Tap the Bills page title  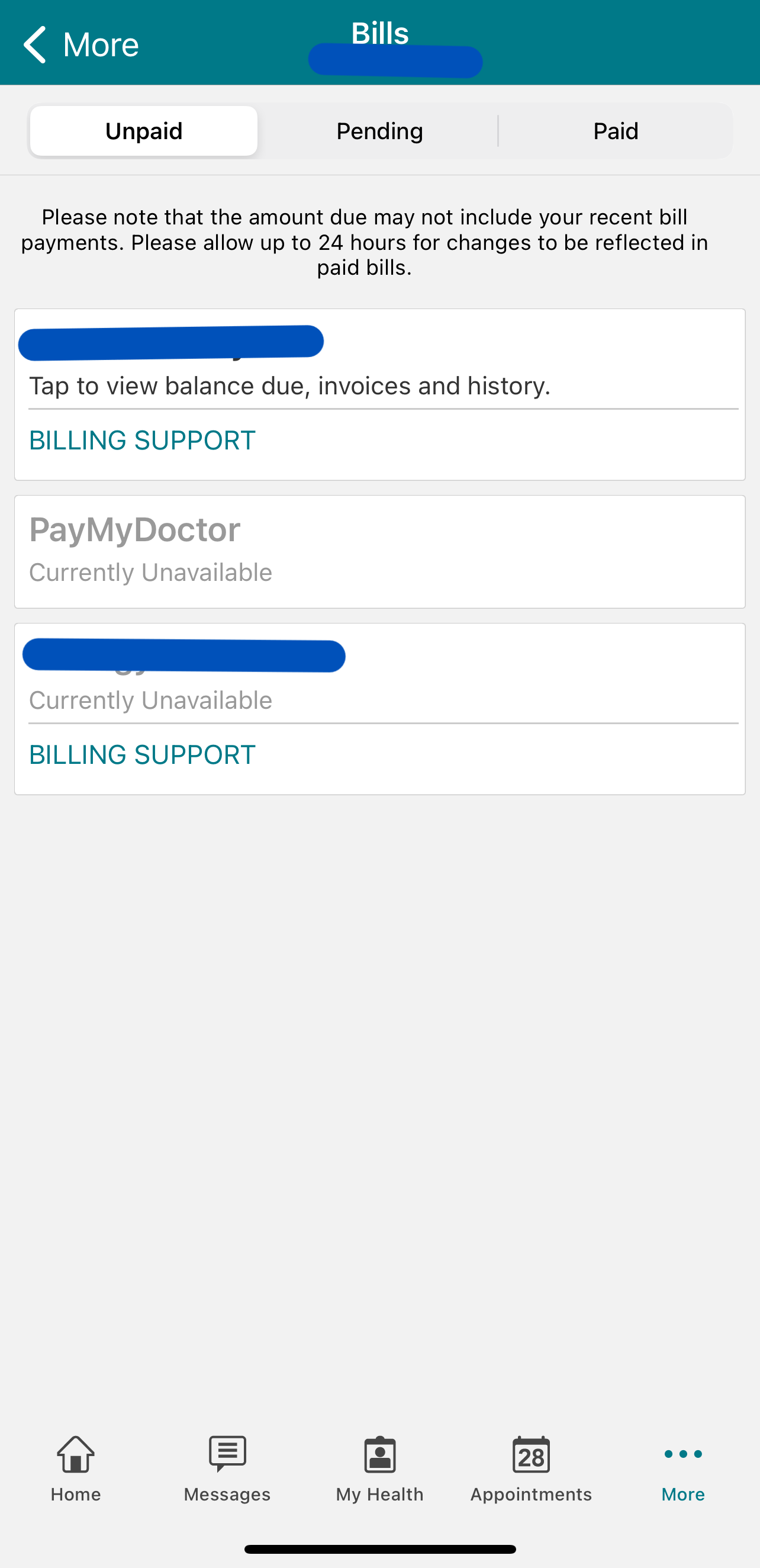pos(381,34)
